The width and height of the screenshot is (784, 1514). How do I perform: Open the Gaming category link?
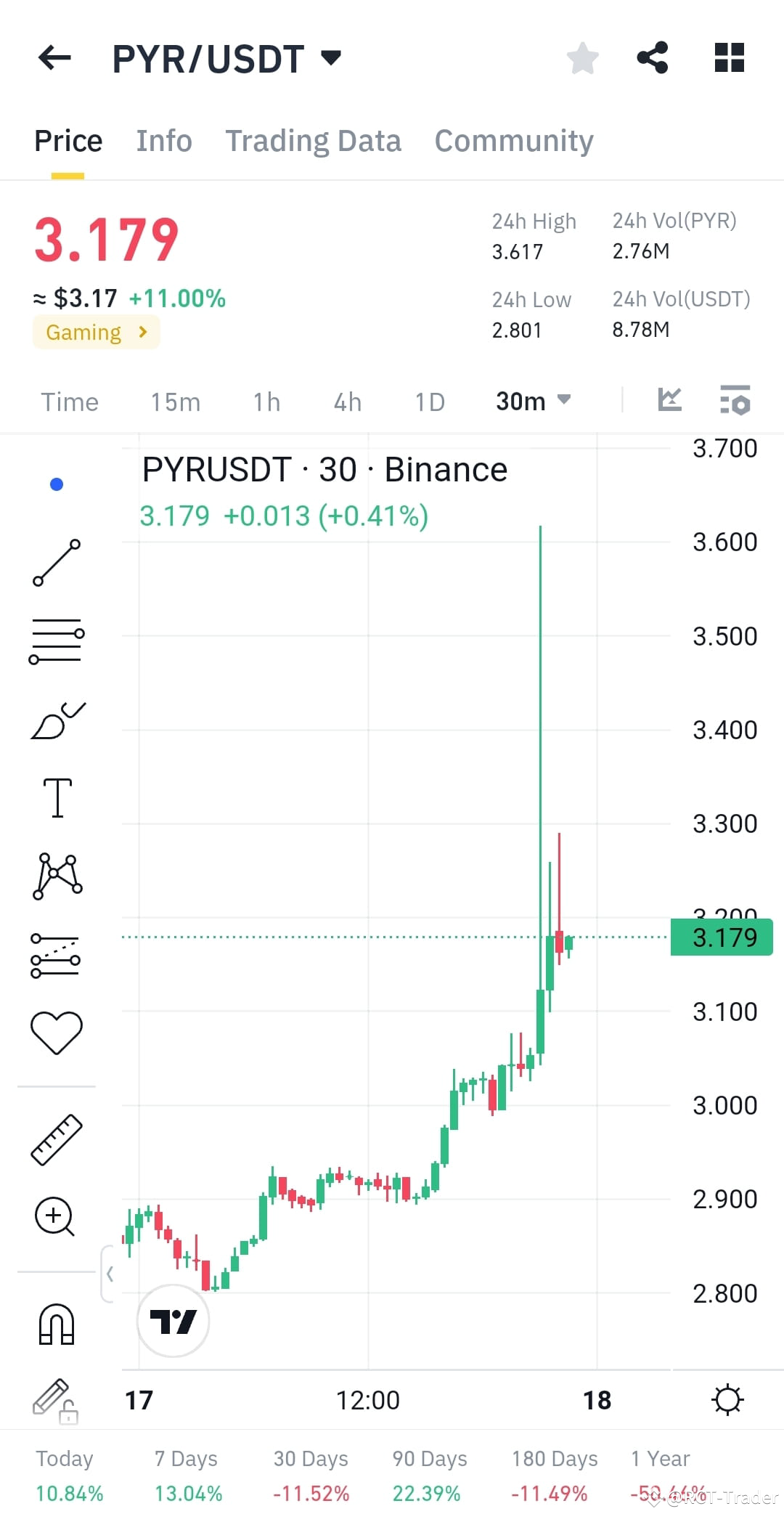coord(95,332)
